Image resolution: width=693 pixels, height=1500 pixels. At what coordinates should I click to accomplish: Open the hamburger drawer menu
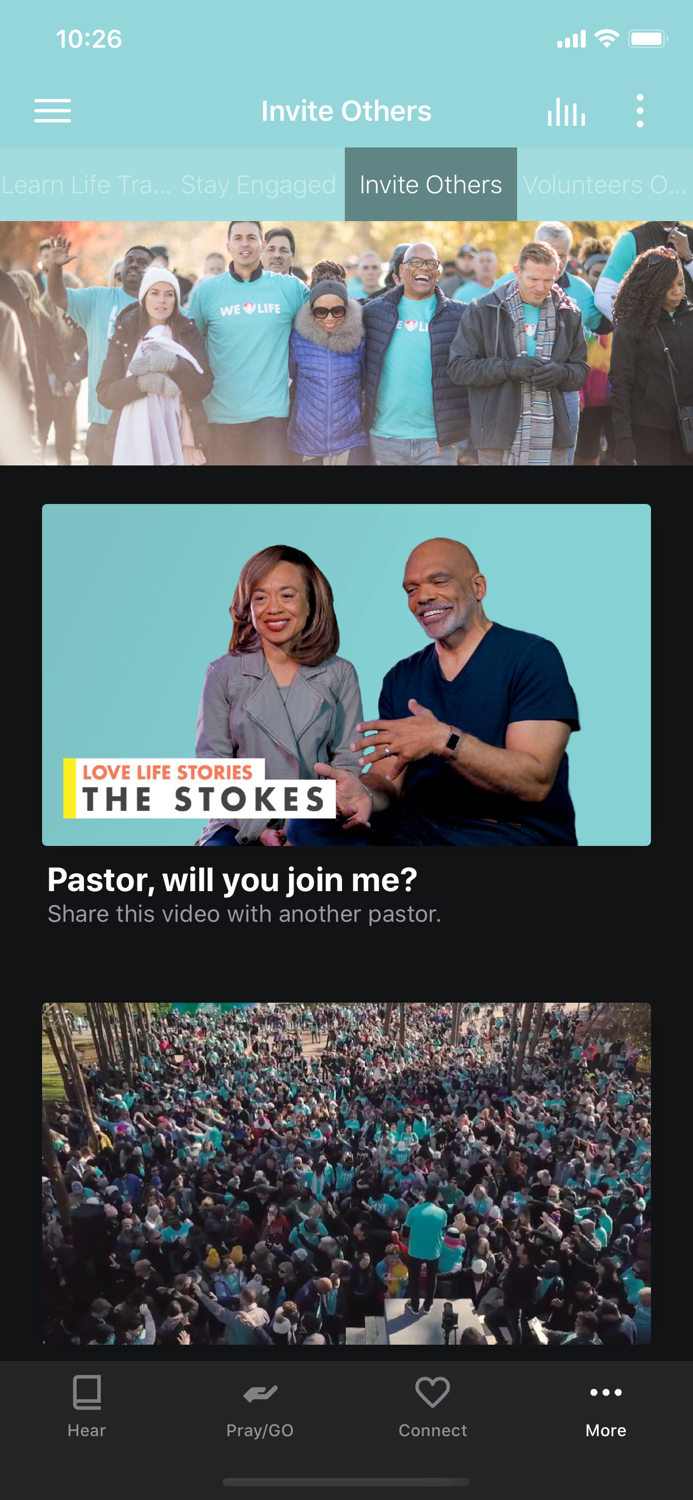[52, 111]
